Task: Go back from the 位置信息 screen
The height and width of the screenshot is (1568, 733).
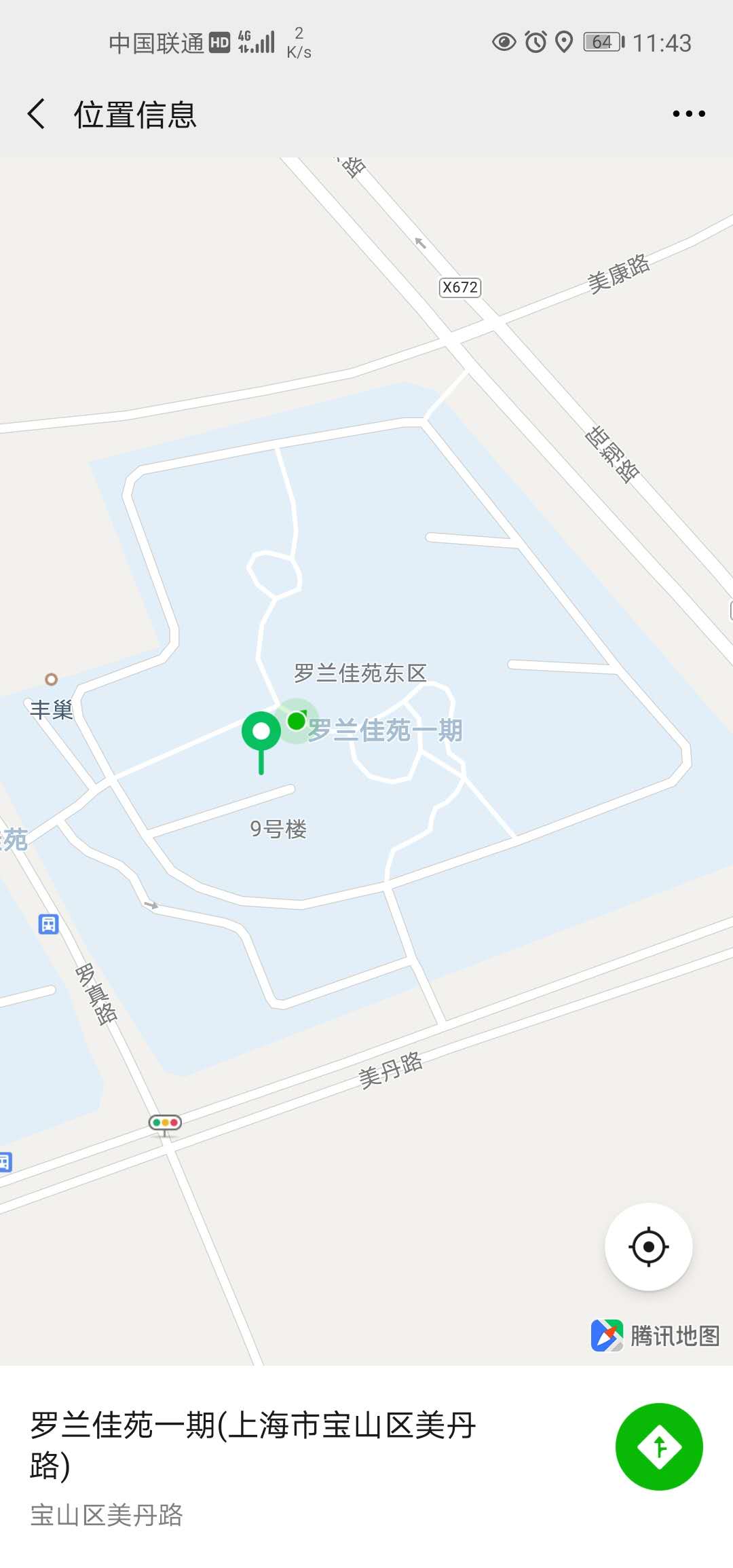Action: tap(37, 113)
